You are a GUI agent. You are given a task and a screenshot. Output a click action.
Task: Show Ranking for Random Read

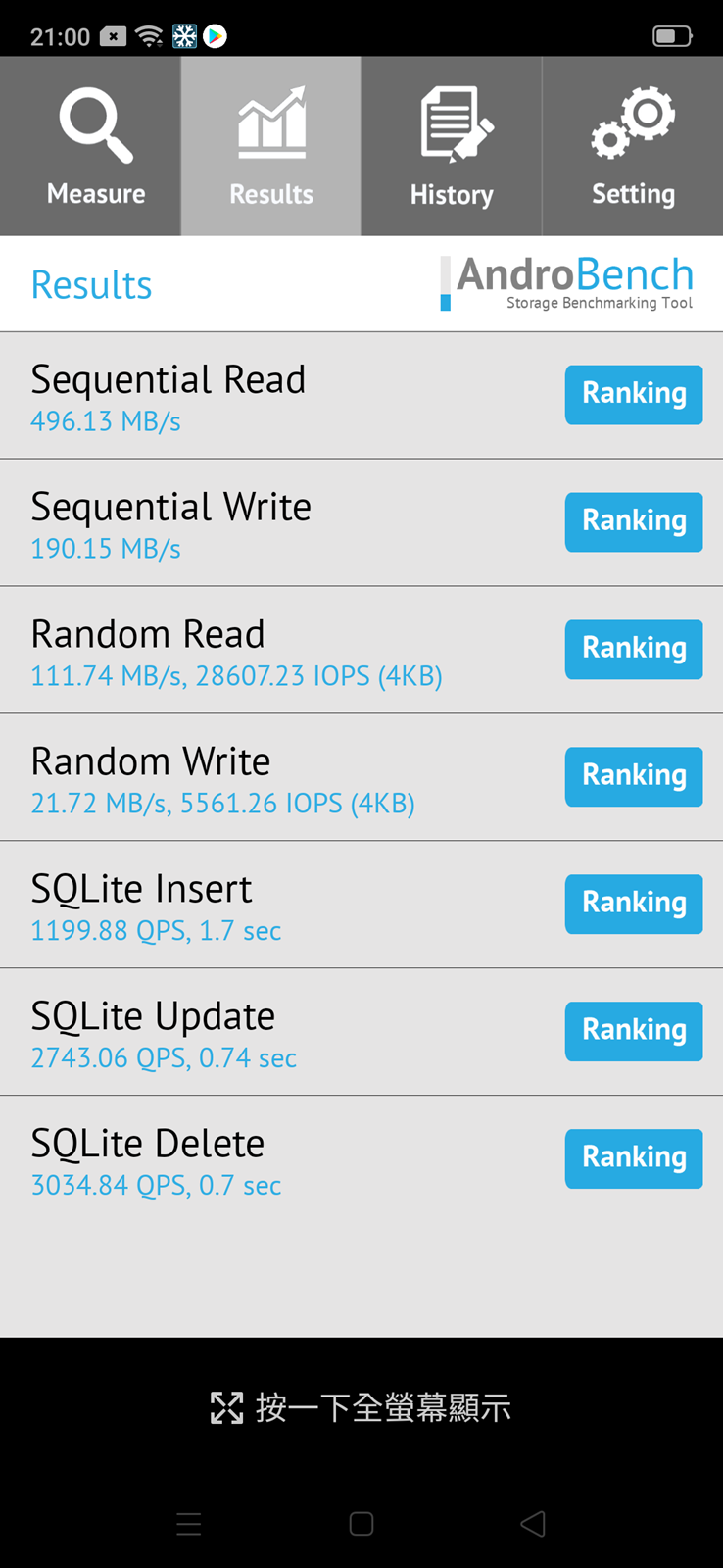click(x=633, y=649)
